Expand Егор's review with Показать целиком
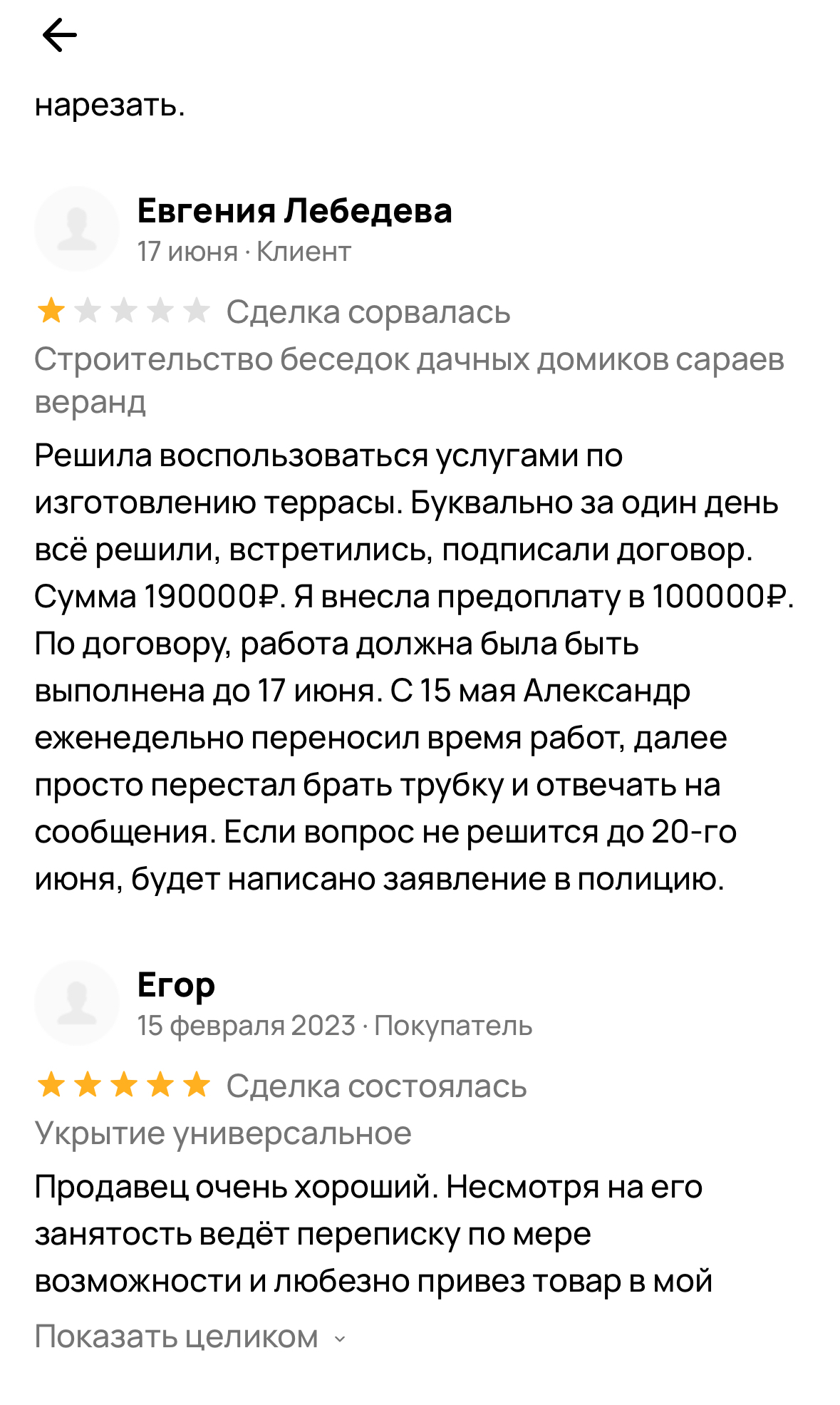The image size is (840, 1405). click(x=189, y=1337)
